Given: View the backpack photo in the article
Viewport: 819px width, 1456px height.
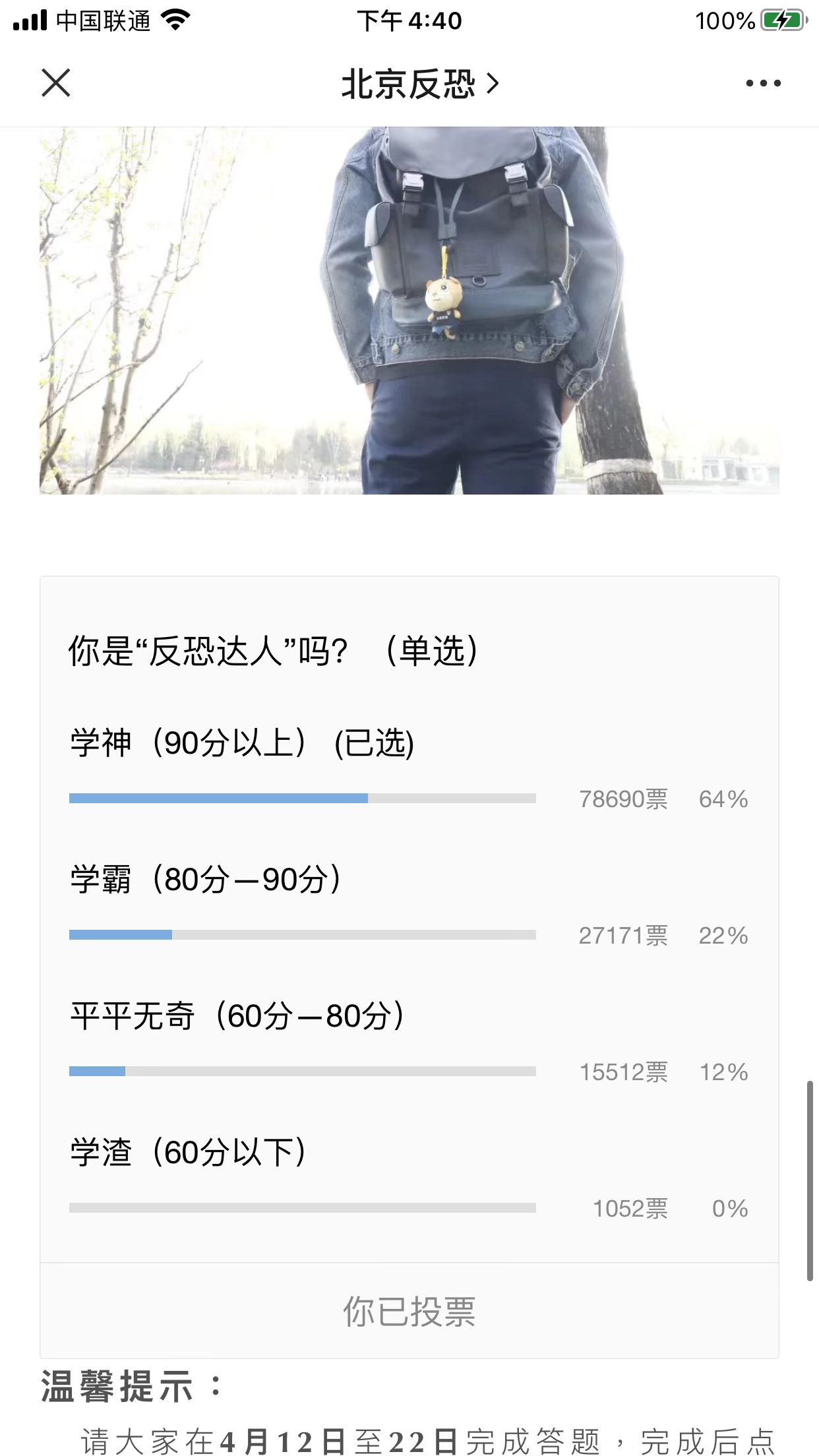Looking at the screenshot, I should [409, 310].
